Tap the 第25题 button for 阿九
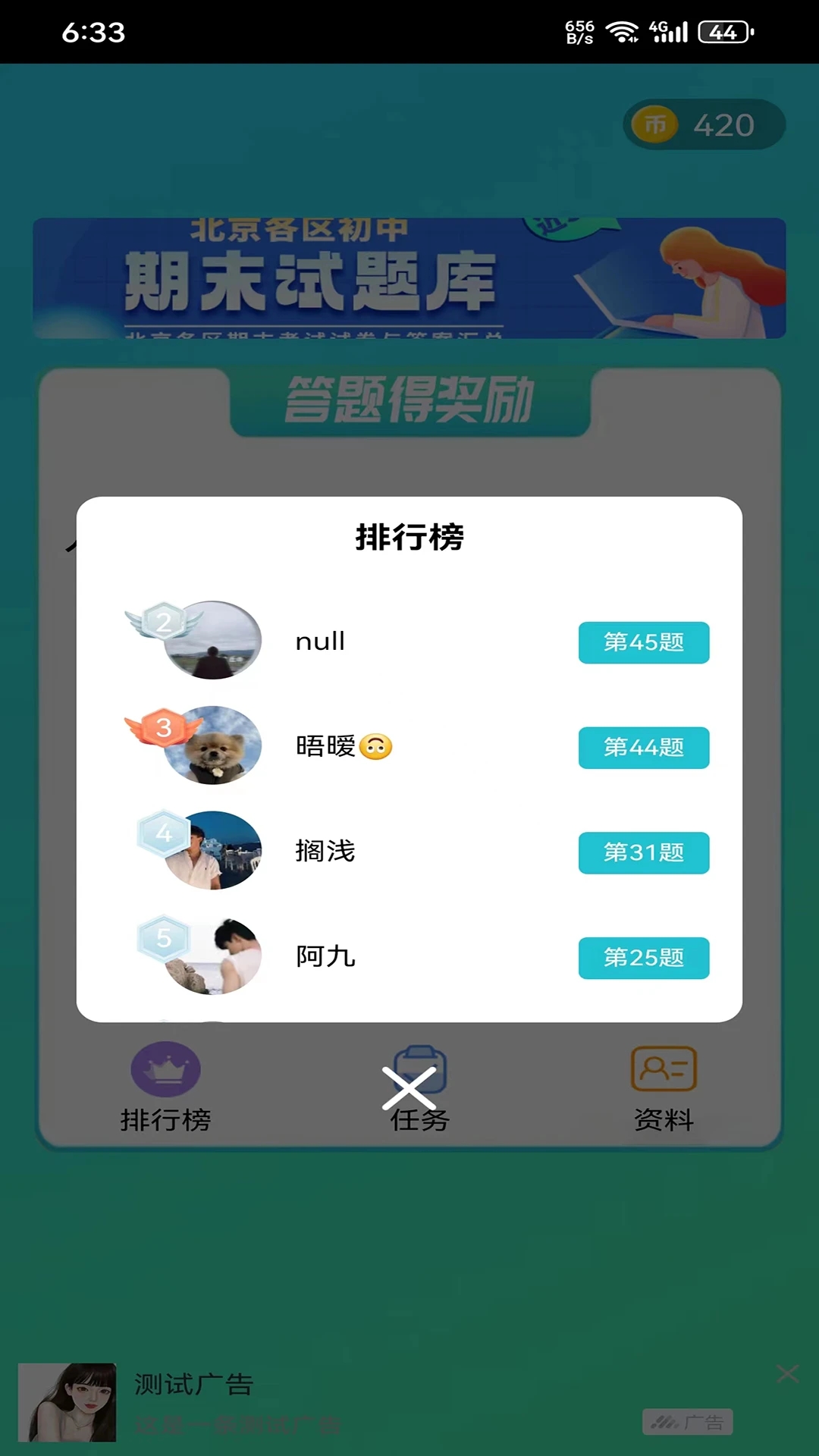Screen dimensions: 819x1456 (643, 958)
